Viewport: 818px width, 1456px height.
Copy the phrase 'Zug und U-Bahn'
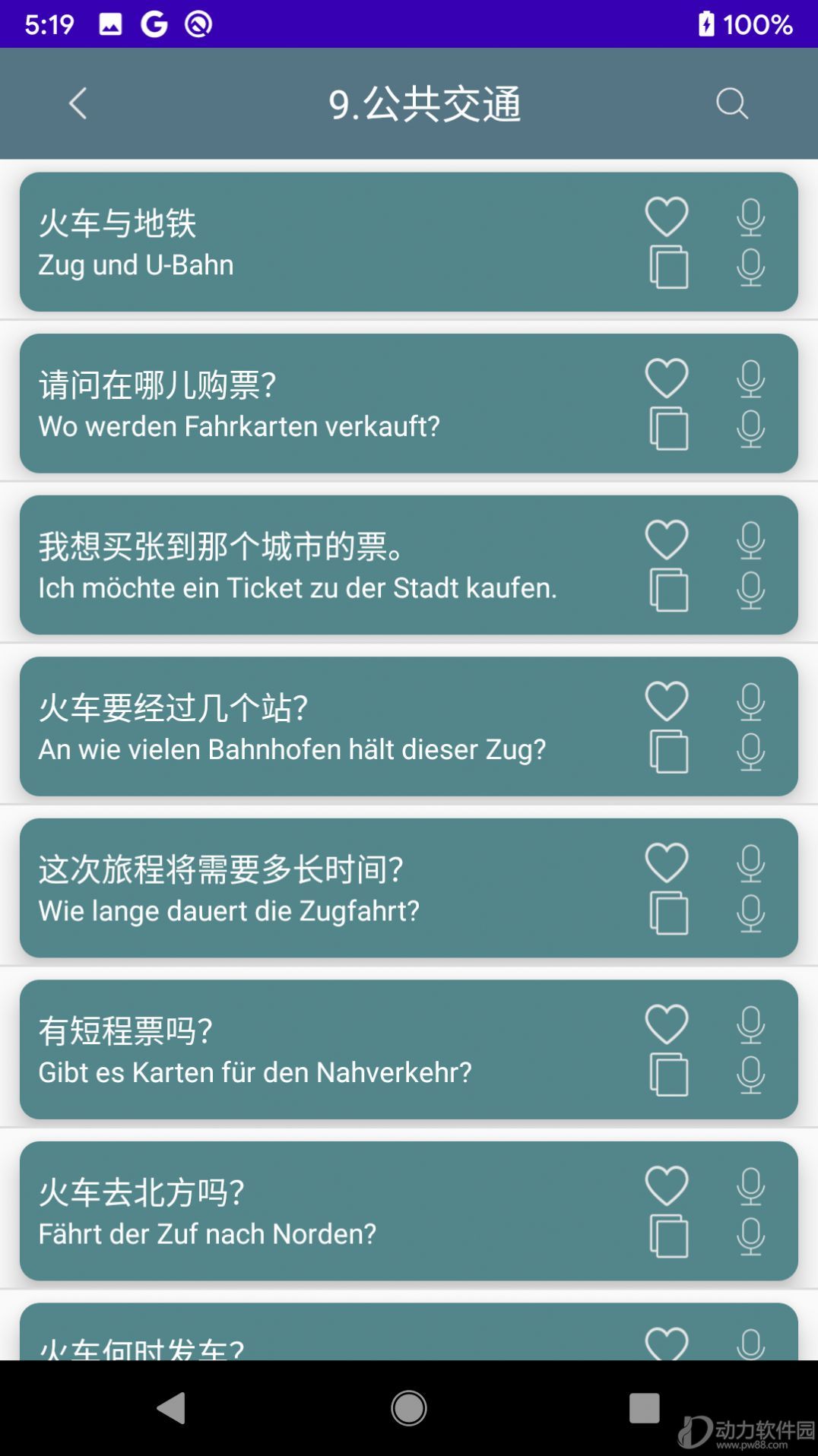coord(669,267)
